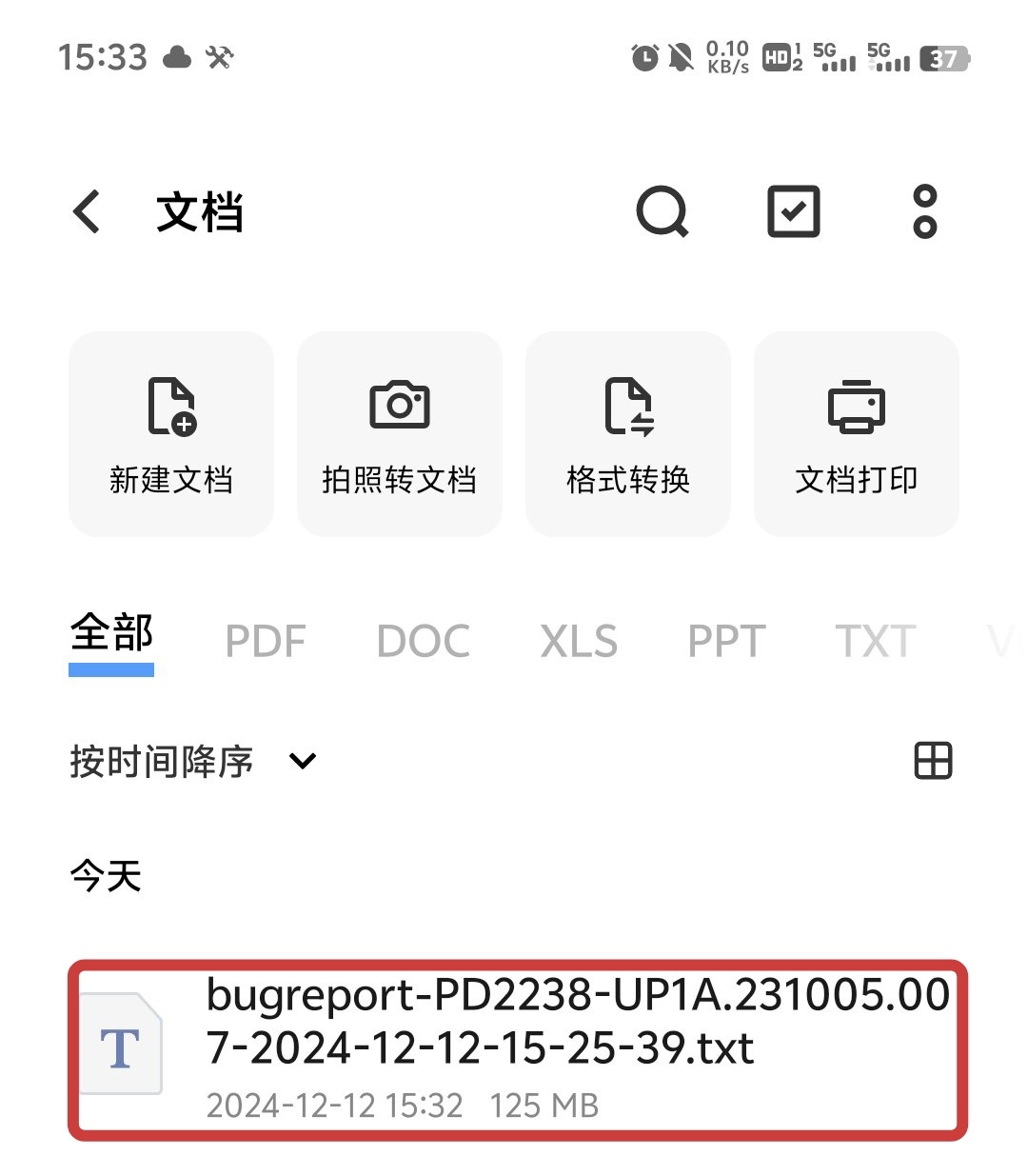Open 文档打印 document printing
The image size is (1028, 1176).
[857, 434]
